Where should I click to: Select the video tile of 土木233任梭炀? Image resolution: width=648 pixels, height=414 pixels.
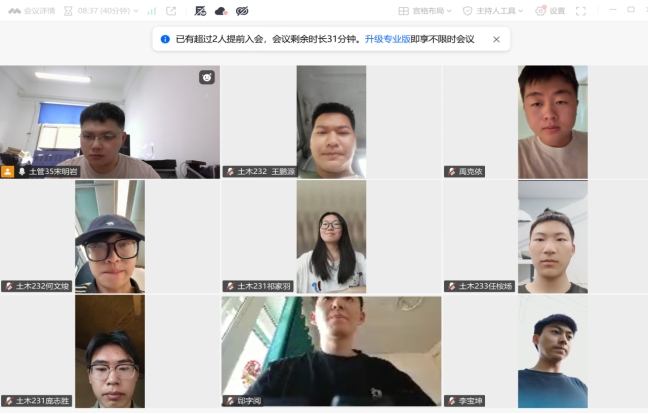(546, 236)
